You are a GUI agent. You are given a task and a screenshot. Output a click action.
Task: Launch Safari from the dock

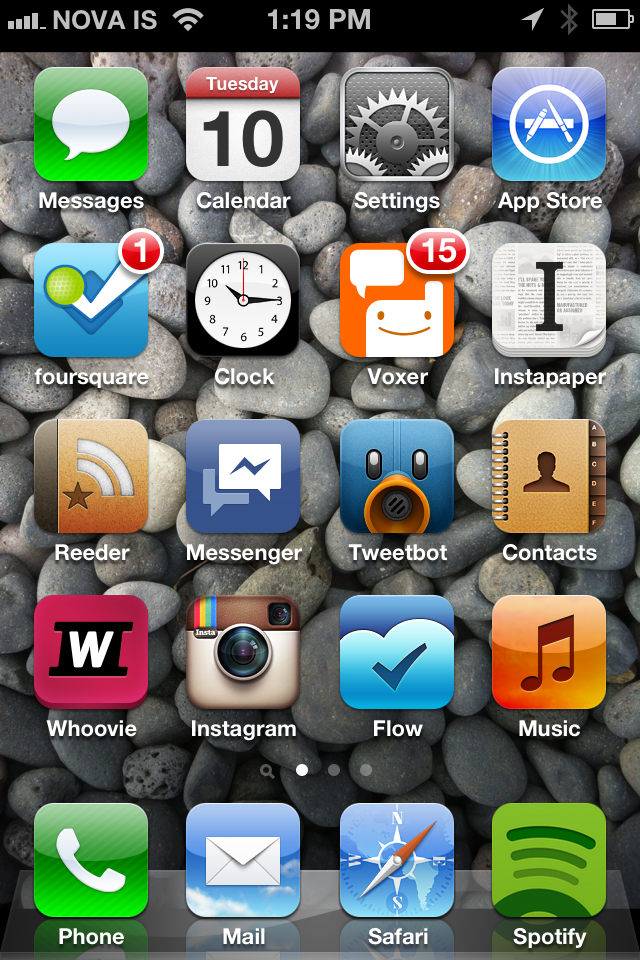tap(397, 861)
